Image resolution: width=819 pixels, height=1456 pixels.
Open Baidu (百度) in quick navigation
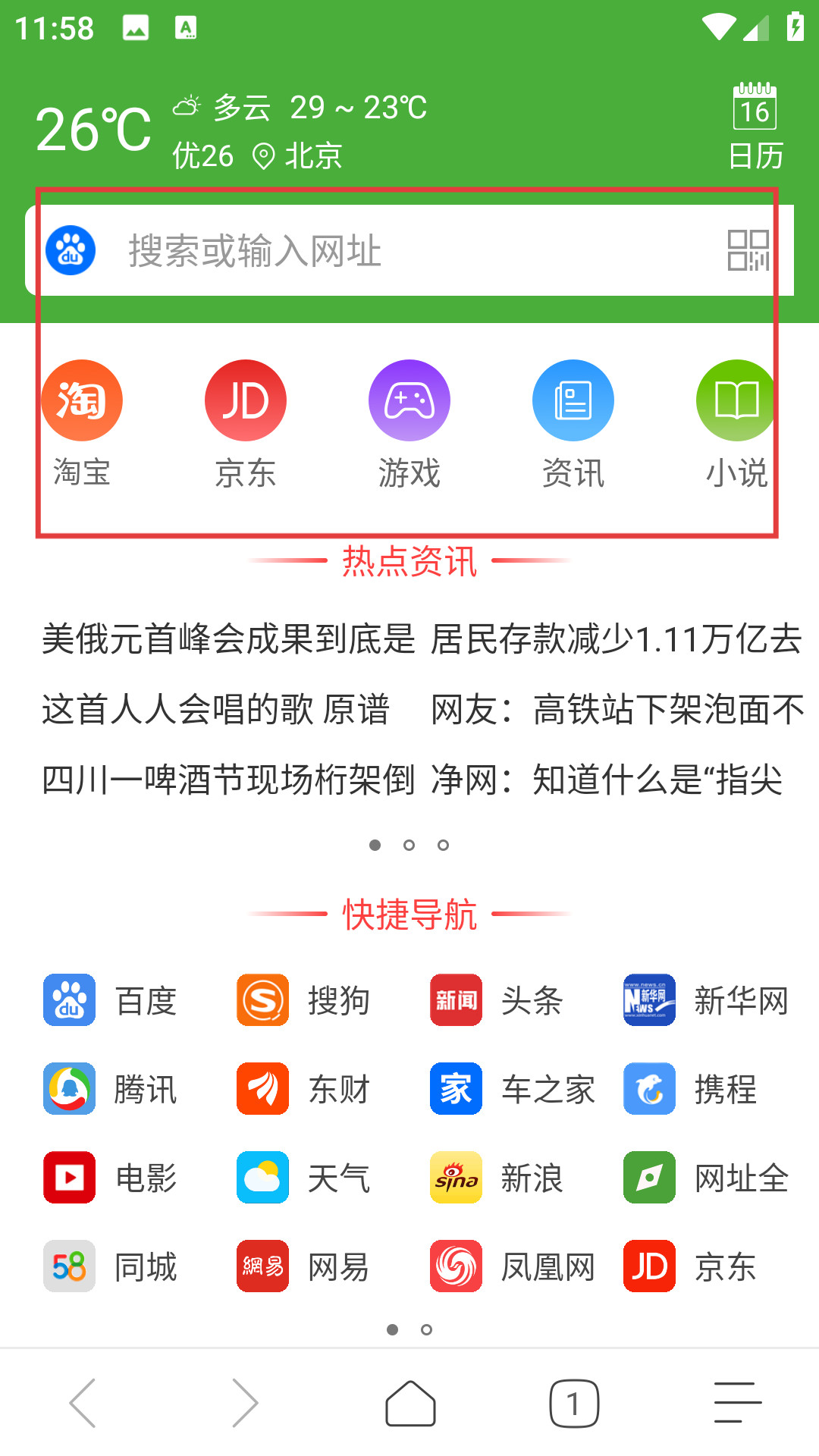click(111, 1000)
